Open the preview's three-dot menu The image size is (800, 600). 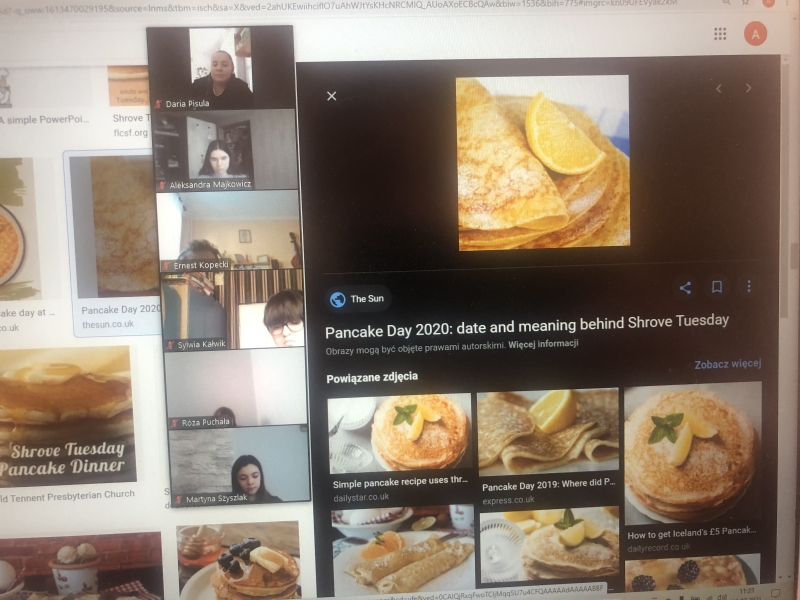click(x=748, y=286)
